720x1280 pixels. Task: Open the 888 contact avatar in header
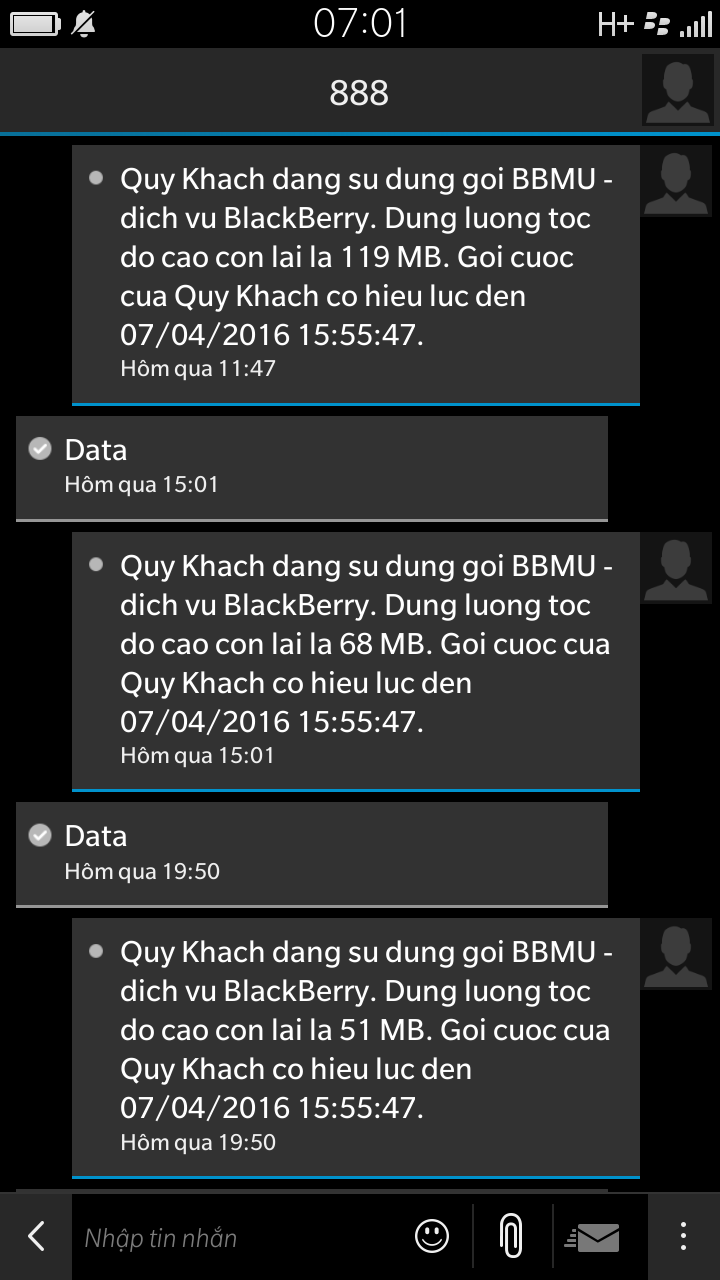pos(678,91)
